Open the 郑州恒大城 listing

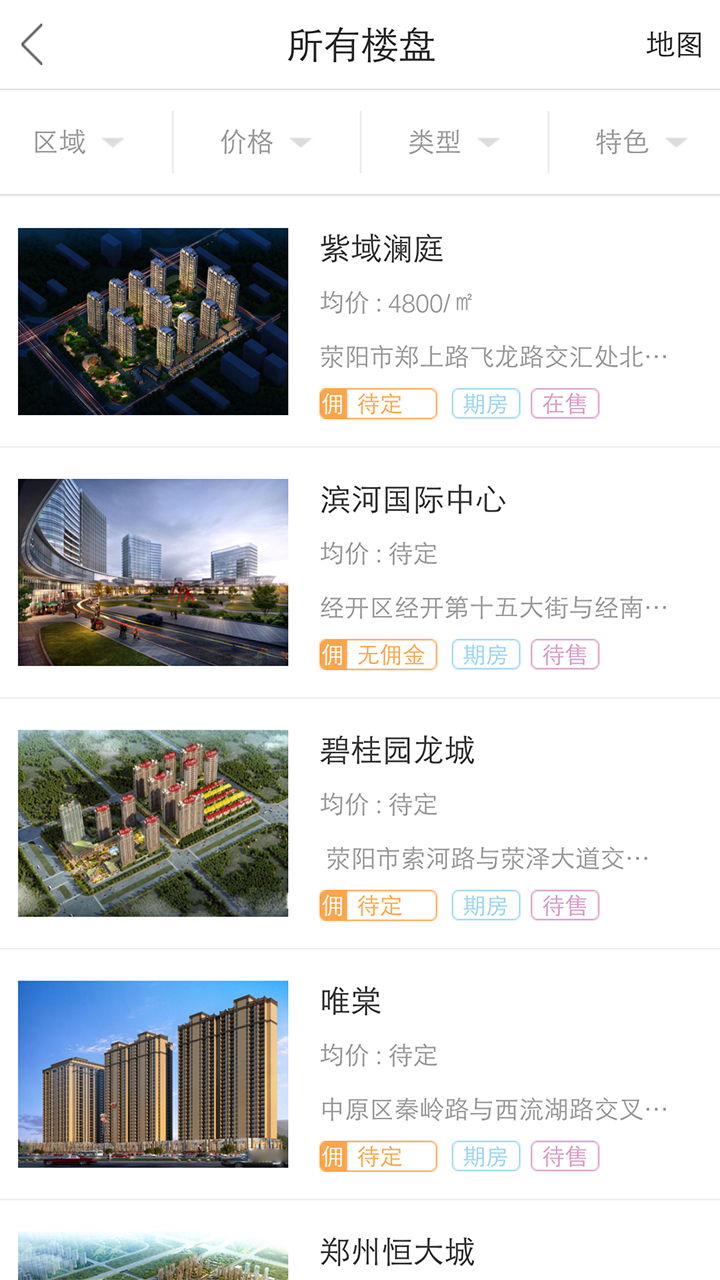tap(398, 1251)
